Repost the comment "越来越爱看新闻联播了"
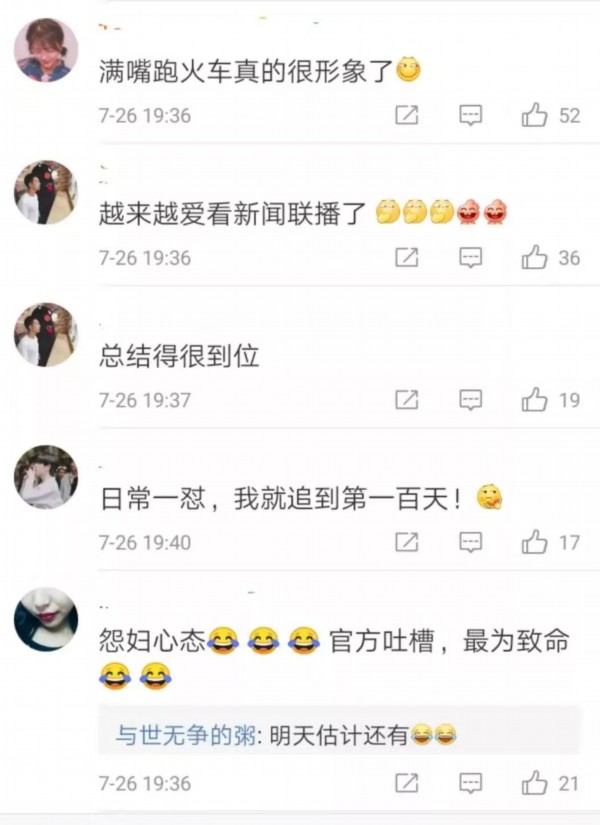Viewport: 600px width, 825px height. 406,257
